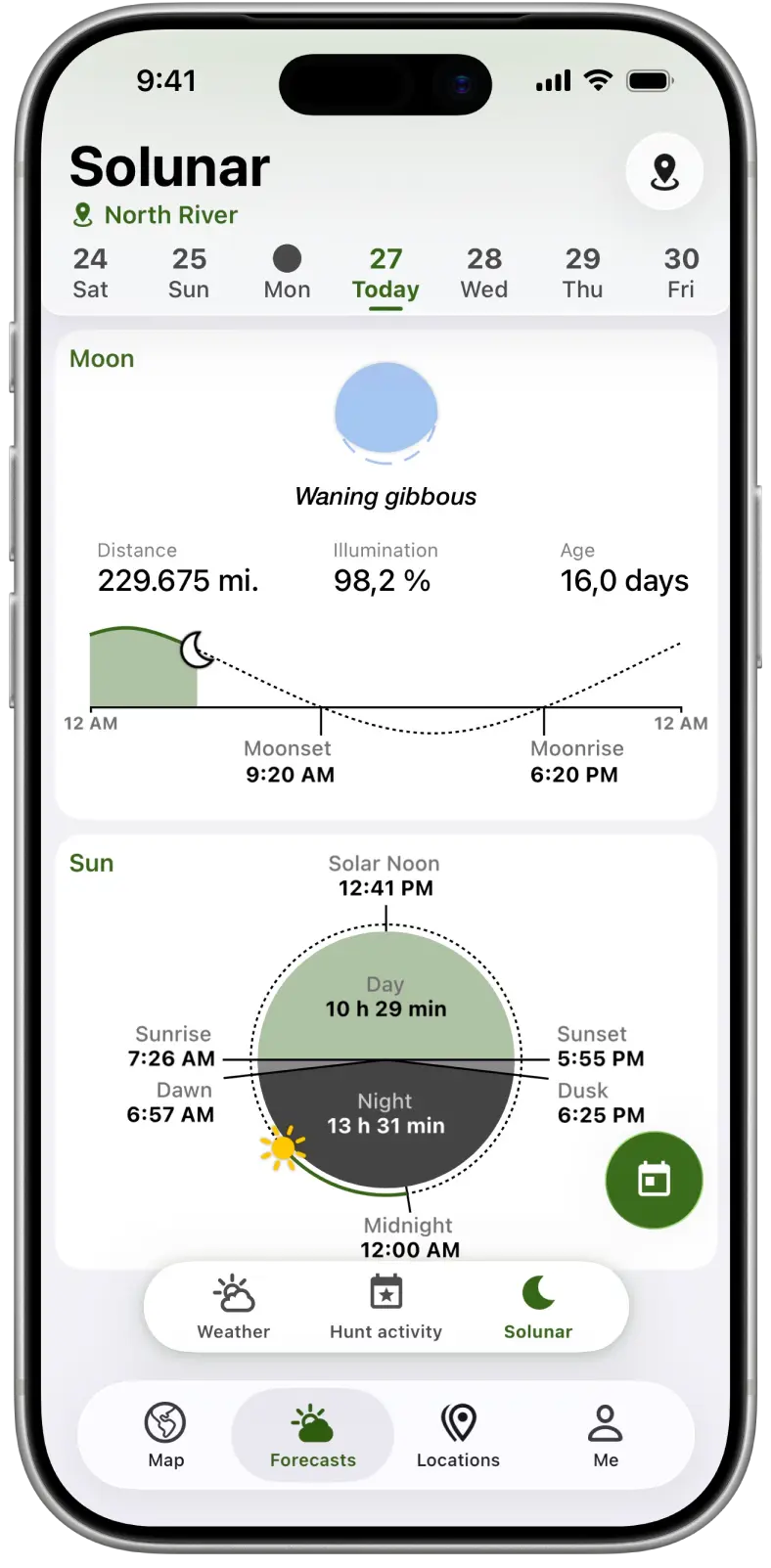Open the location pin button

tap(664, 172)
